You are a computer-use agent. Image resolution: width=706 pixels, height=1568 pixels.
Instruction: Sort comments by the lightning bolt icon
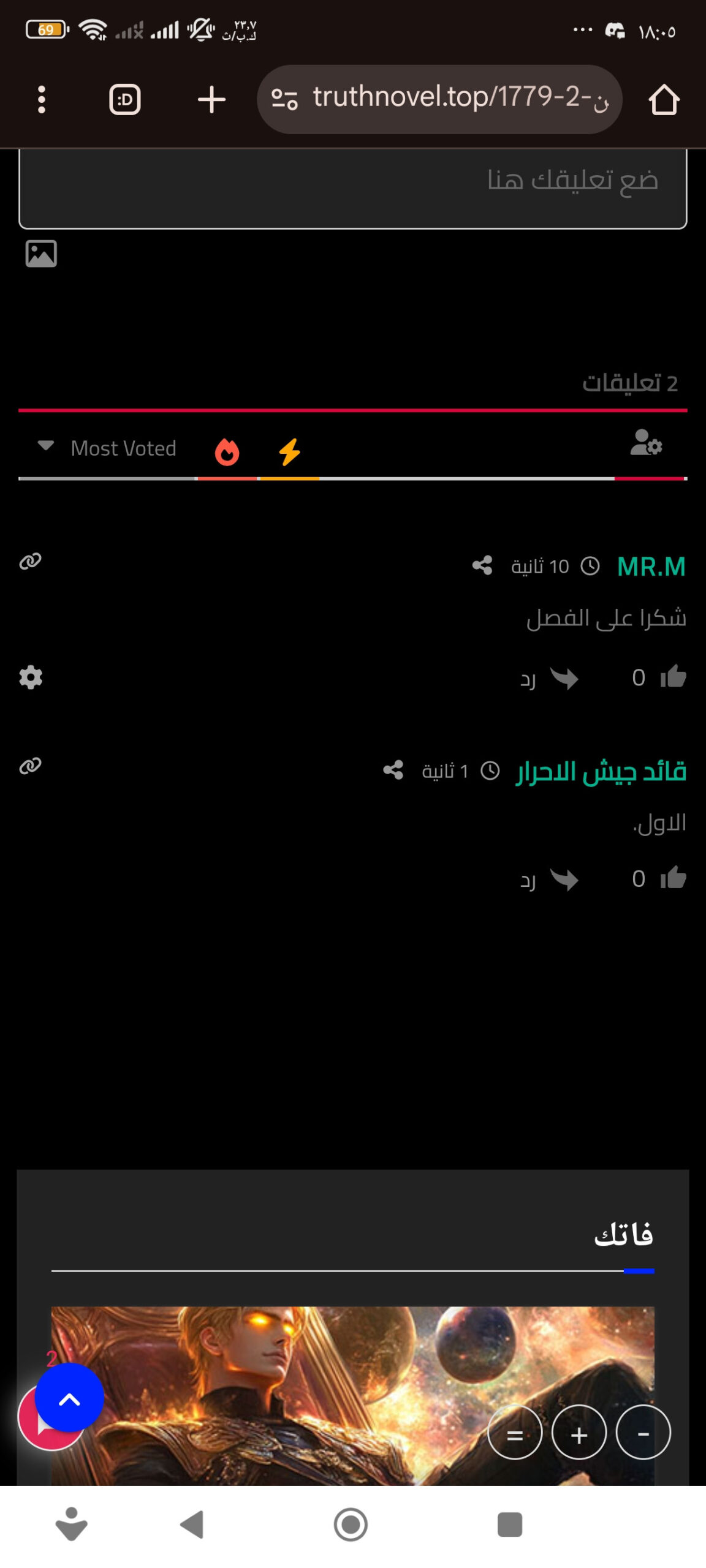pyautogui.click(x=289, y=452)
